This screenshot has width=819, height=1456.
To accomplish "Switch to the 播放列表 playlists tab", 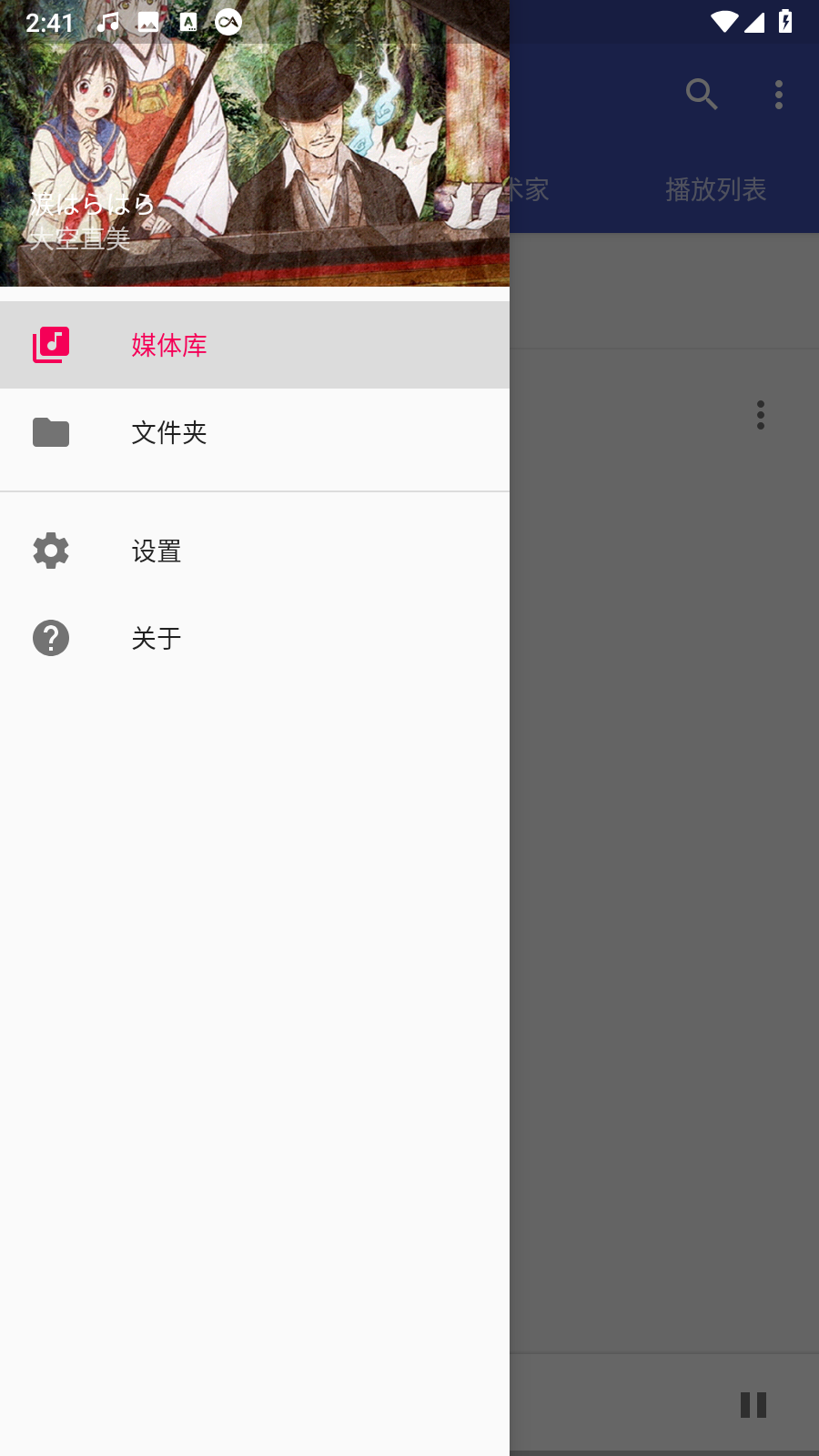I will coord(715,190).
